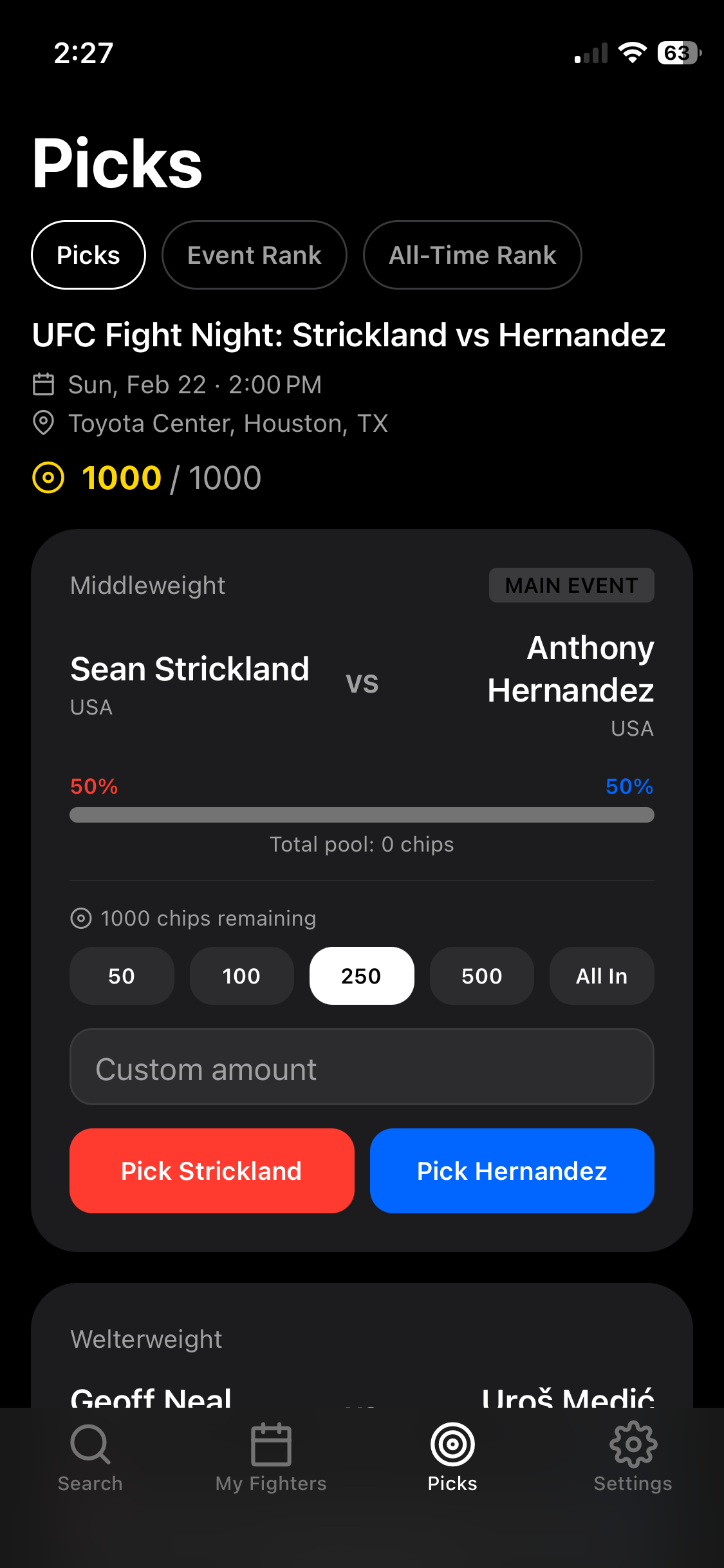Select the 500 chip wager amount
The width and height of the screenshot is (724, 1568).
click(481, 976)
